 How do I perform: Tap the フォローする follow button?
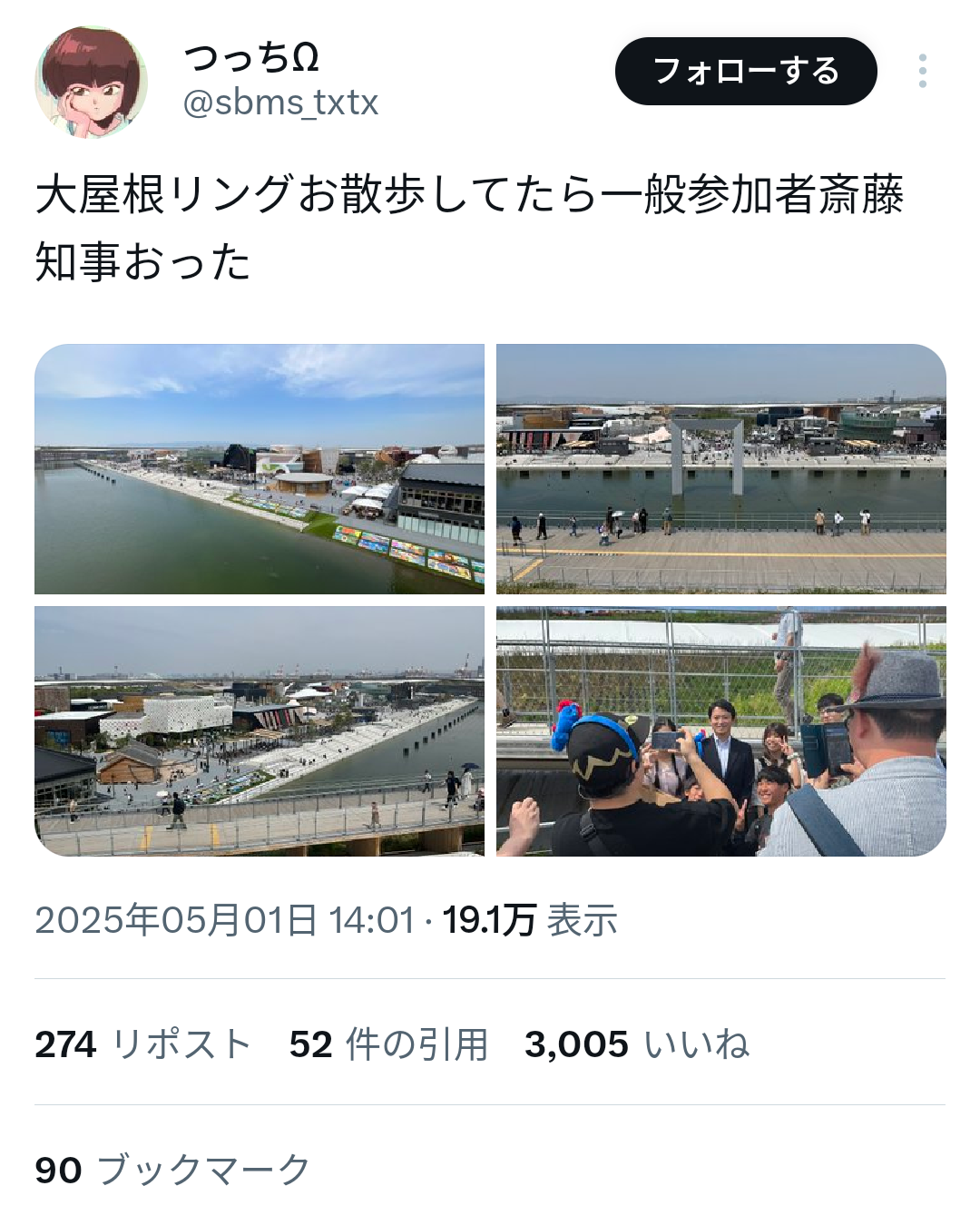(746, 71)
